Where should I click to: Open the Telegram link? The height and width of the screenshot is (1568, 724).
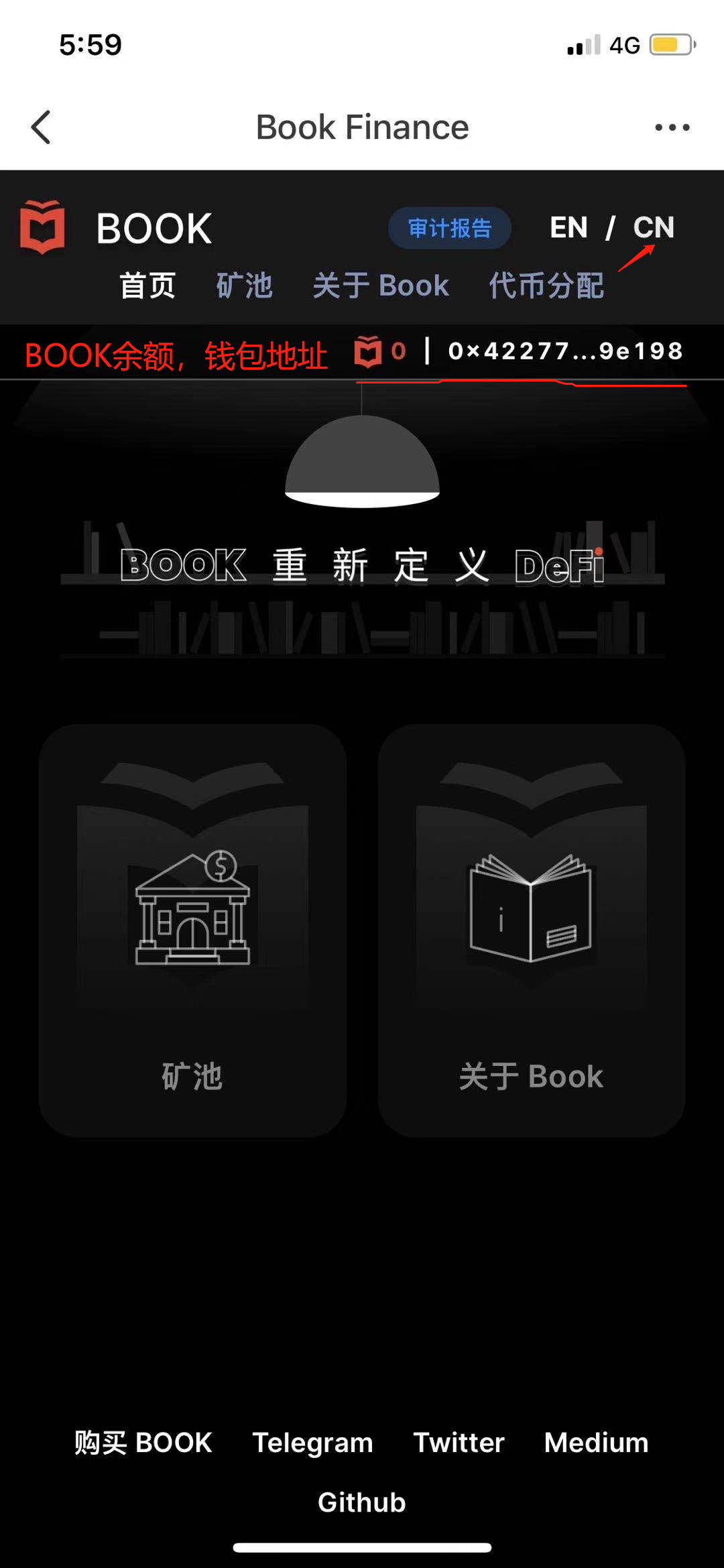tap(312, 1443)
